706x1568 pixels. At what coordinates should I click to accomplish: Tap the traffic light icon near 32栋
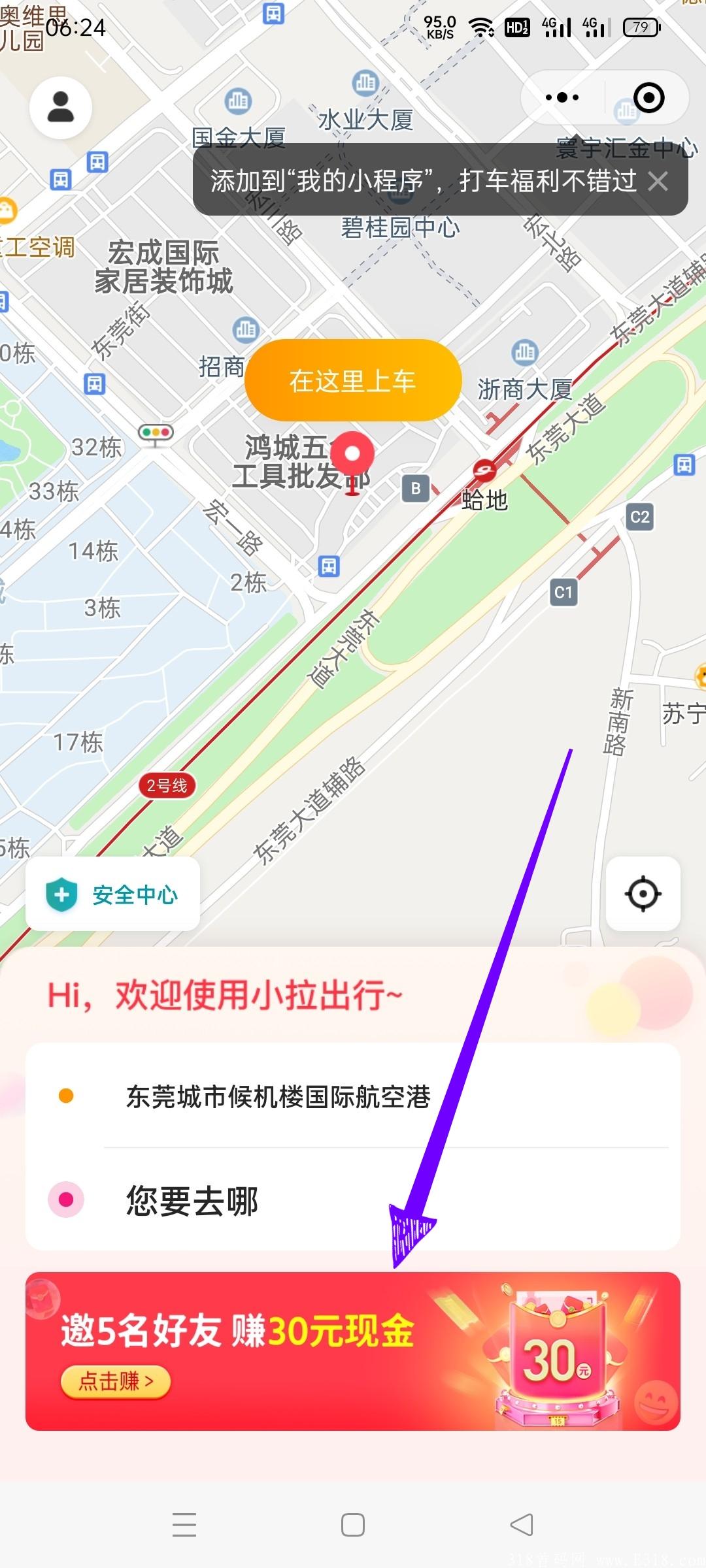click(x=157, y=431)
